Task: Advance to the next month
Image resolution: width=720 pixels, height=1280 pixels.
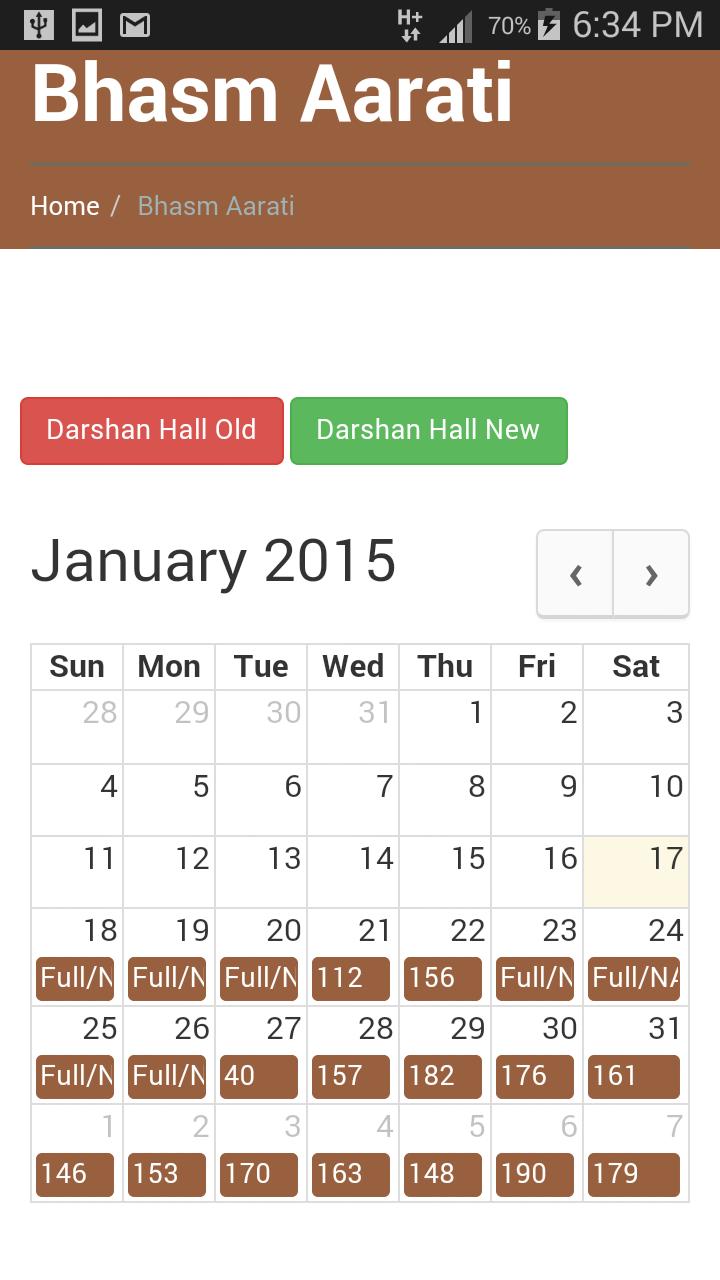Action: point(651,574)
